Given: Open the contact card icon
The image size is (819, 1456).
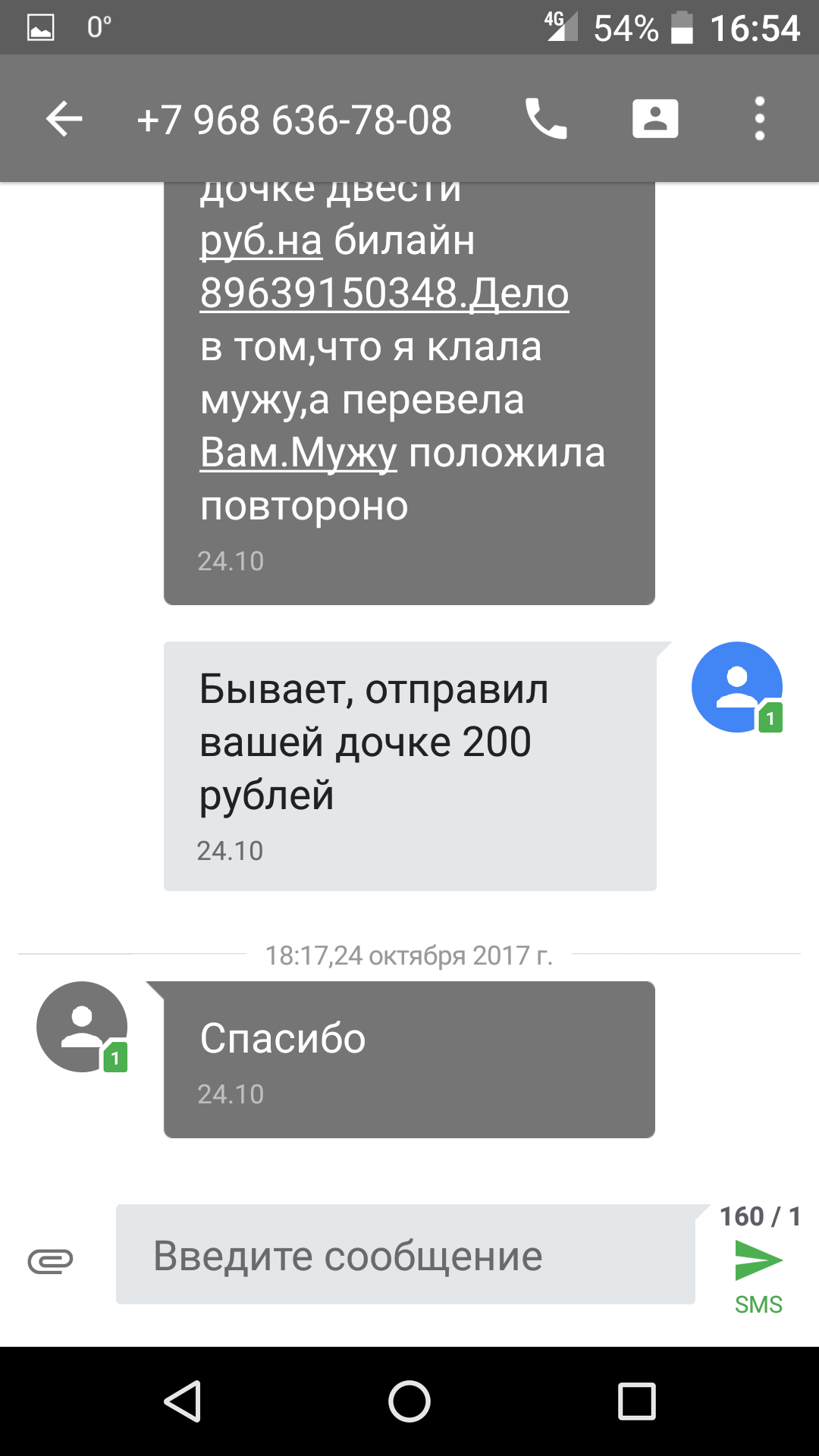Looking at the screenshot, I should tap(655, 119).
